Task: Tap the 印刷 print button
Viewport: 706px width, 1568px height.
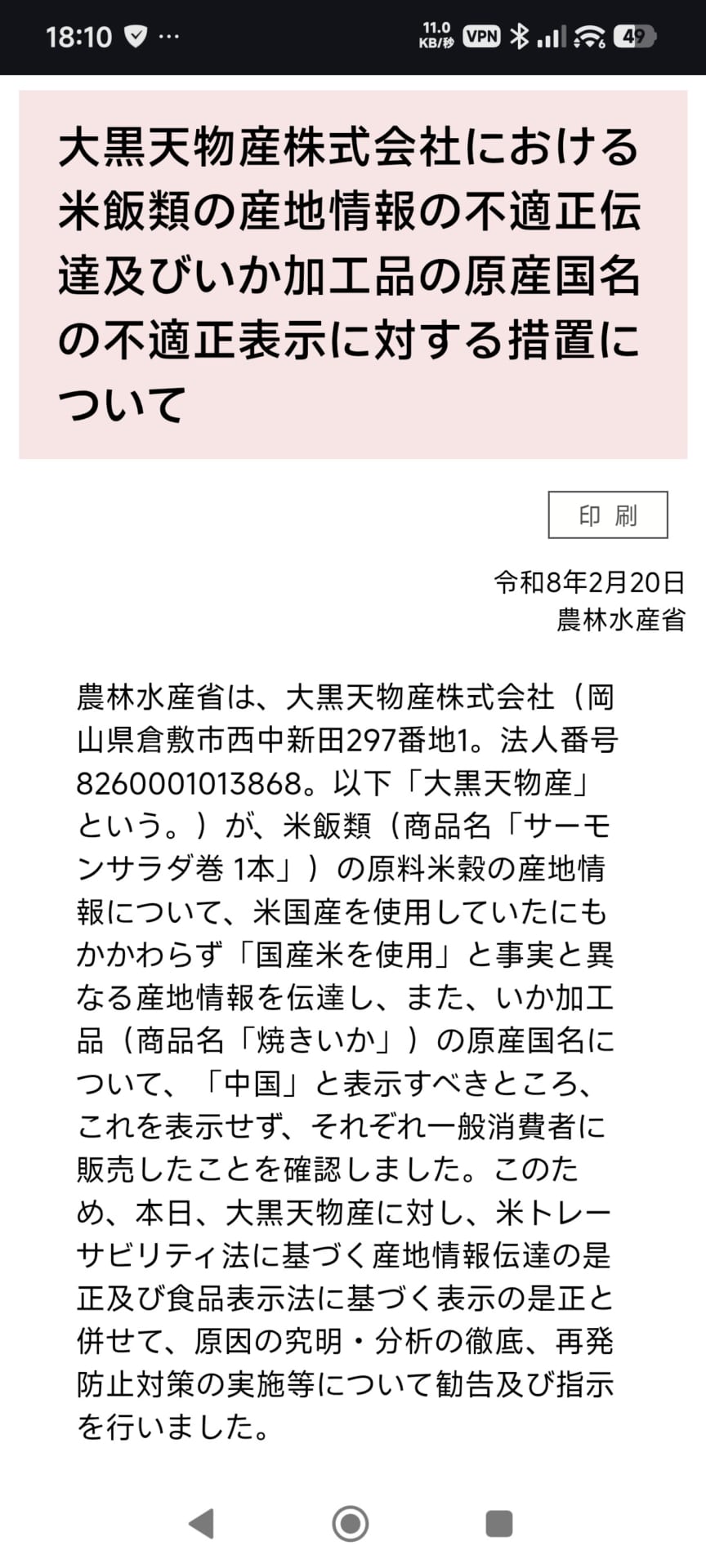Action: coord(607,514)
